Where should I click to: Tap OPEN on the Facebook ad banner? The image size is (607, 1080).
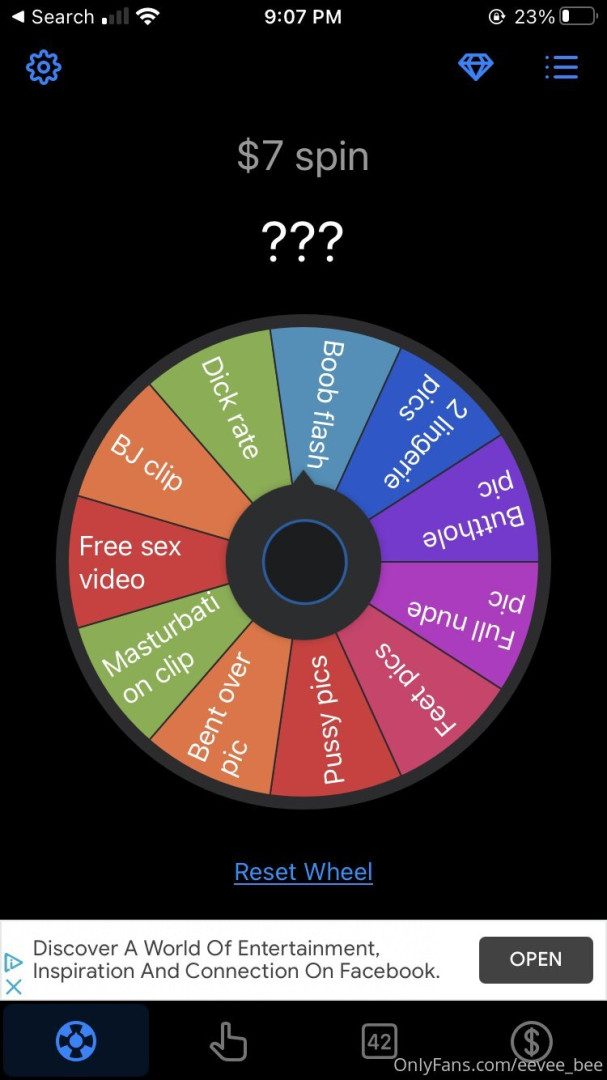click(535, 959)
